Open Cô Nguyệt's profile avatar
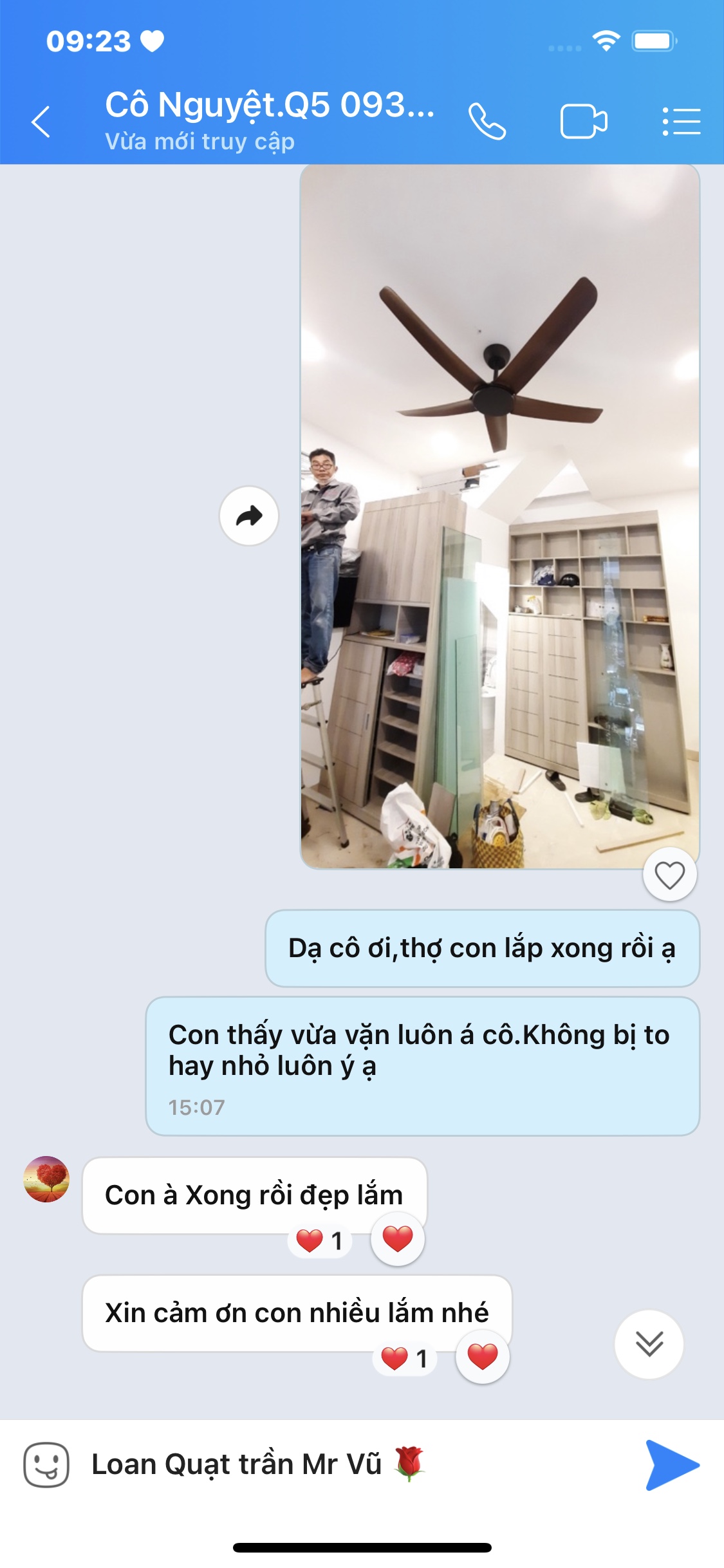This screenshot has width=724, height=1568. [x=46, y=1179]
